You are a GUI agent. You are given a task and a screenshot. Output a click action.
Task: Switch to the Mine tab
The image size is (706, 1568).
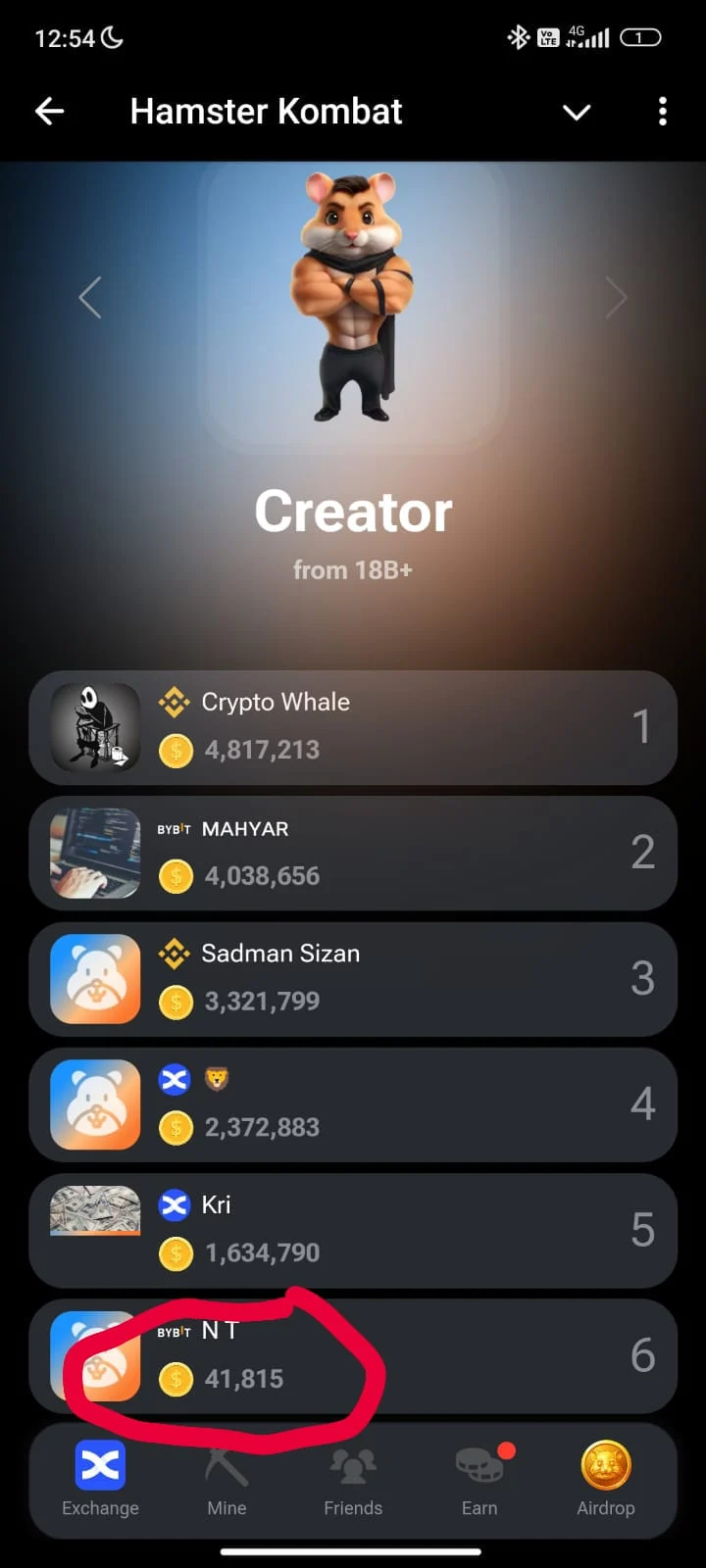227,1480
